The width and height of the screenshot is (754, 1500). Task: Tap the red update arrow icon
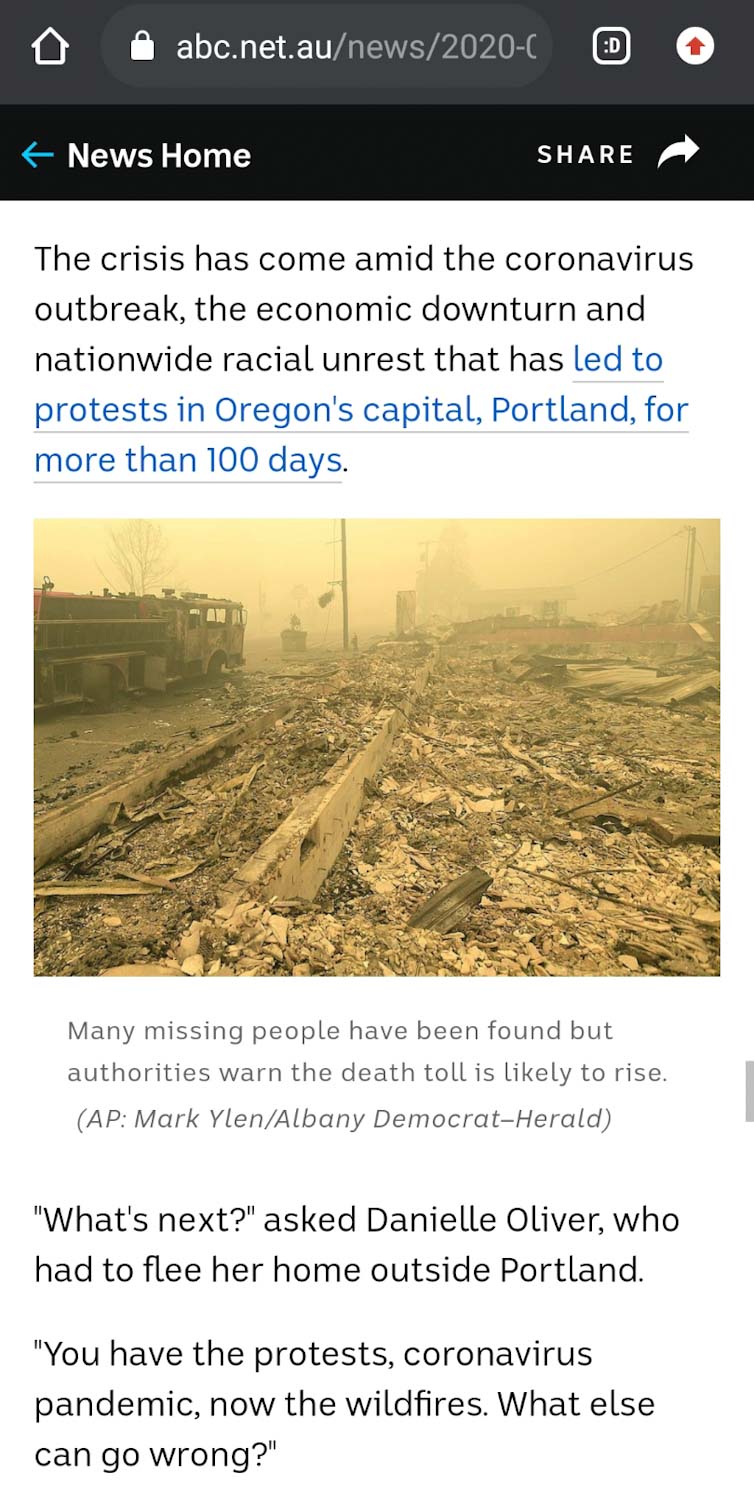(x=695, y=46)
